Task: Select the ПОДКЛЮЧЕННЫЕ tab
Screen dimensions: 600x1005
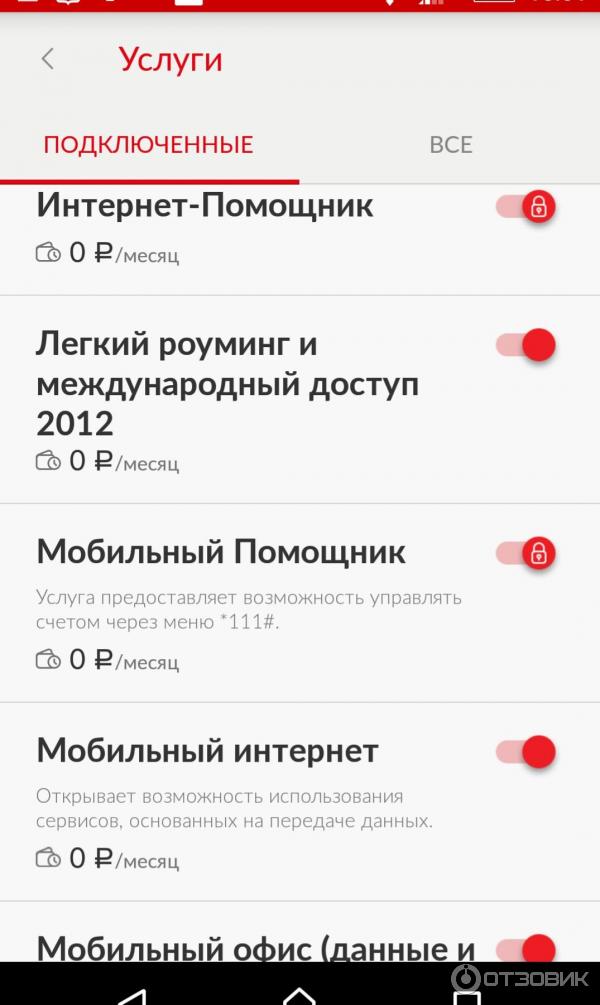Action: [x=148, y=145]
